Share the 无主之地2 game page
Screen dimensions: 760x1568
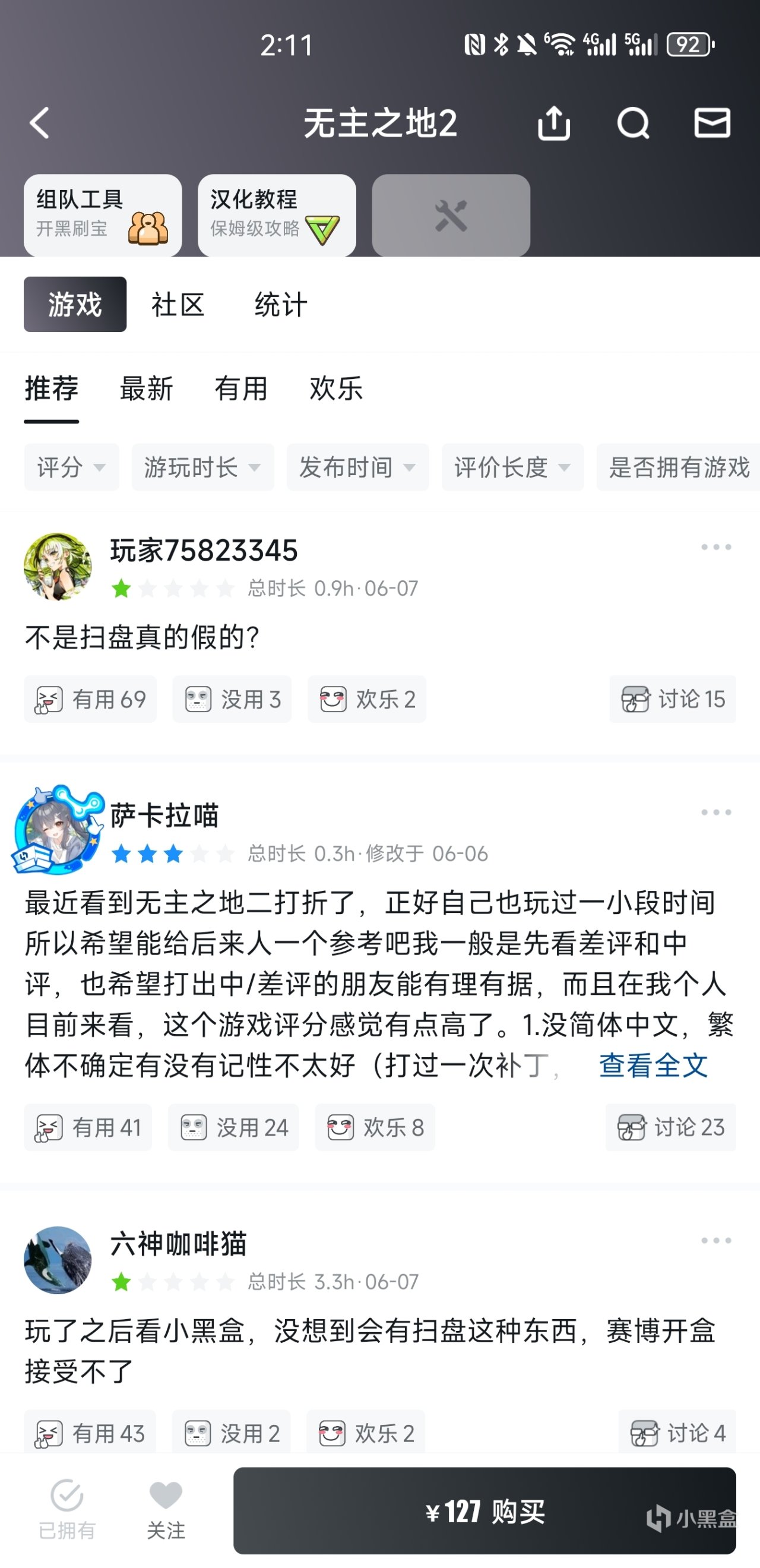click(554, 124)
